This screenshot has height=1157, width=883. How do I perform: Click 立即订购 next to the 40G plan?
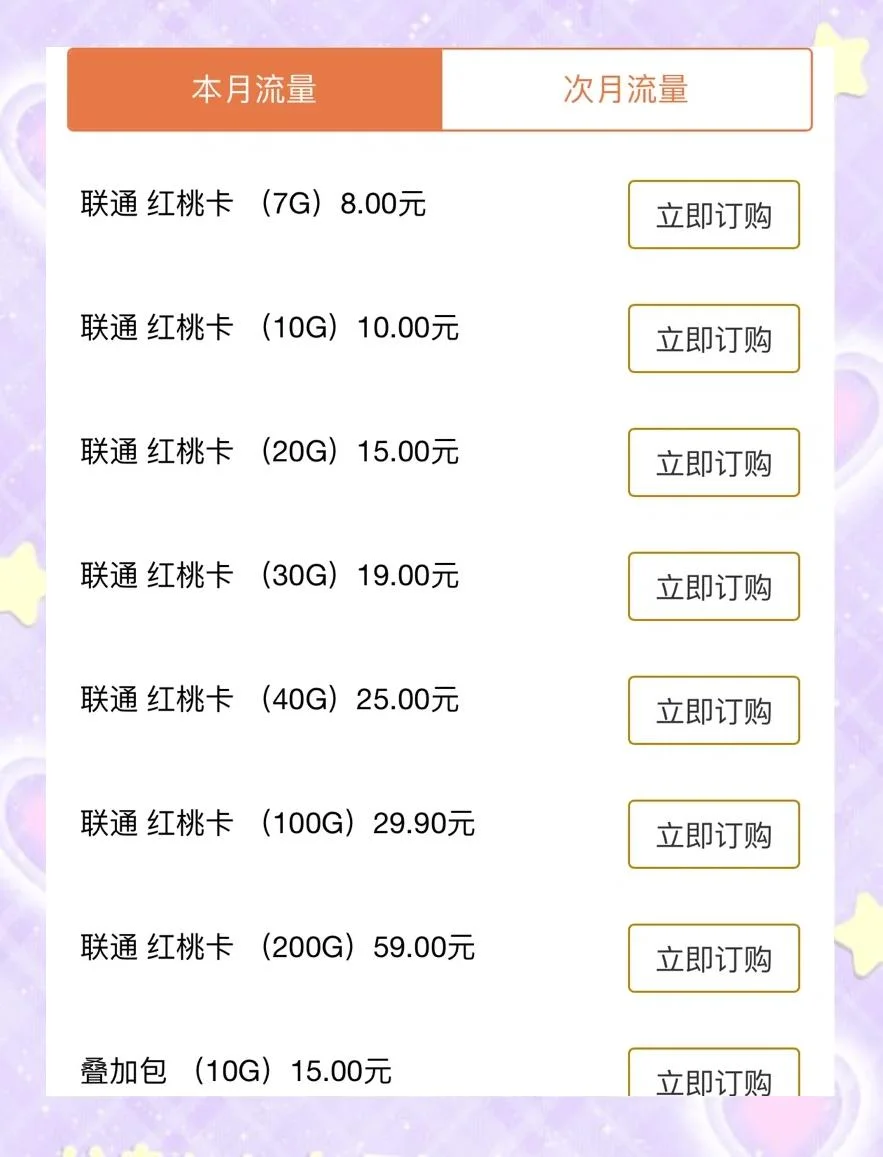(713, 711)
